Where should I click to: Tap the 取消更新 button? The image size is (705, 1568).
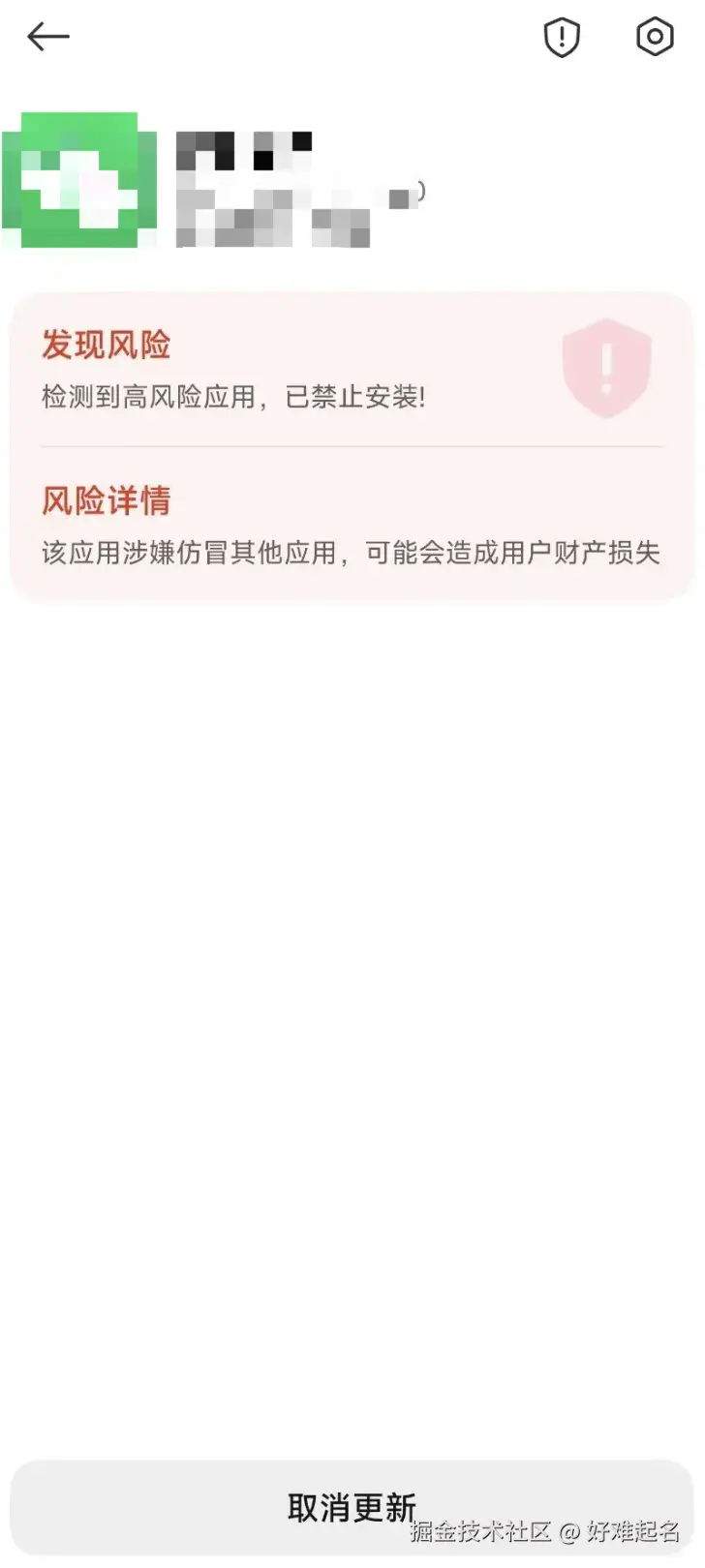point(352,1507)
